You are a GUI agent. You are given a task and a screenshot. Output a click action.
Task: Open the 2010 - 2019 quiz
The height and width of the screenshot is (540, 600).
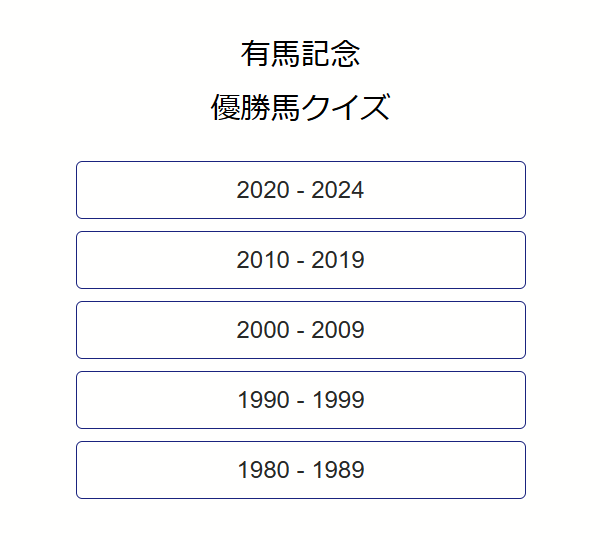(300, 260)
